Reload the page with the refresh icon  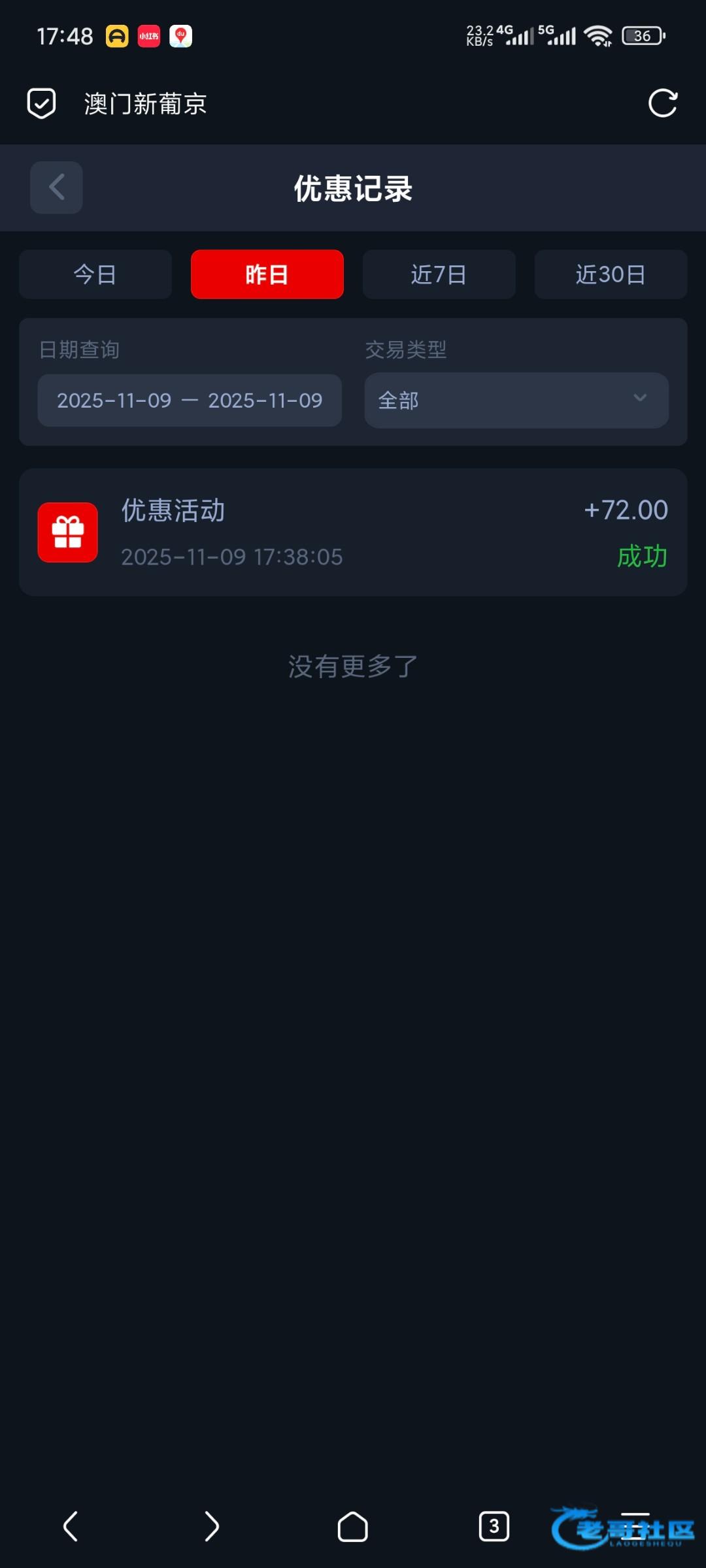pos(662,103)
